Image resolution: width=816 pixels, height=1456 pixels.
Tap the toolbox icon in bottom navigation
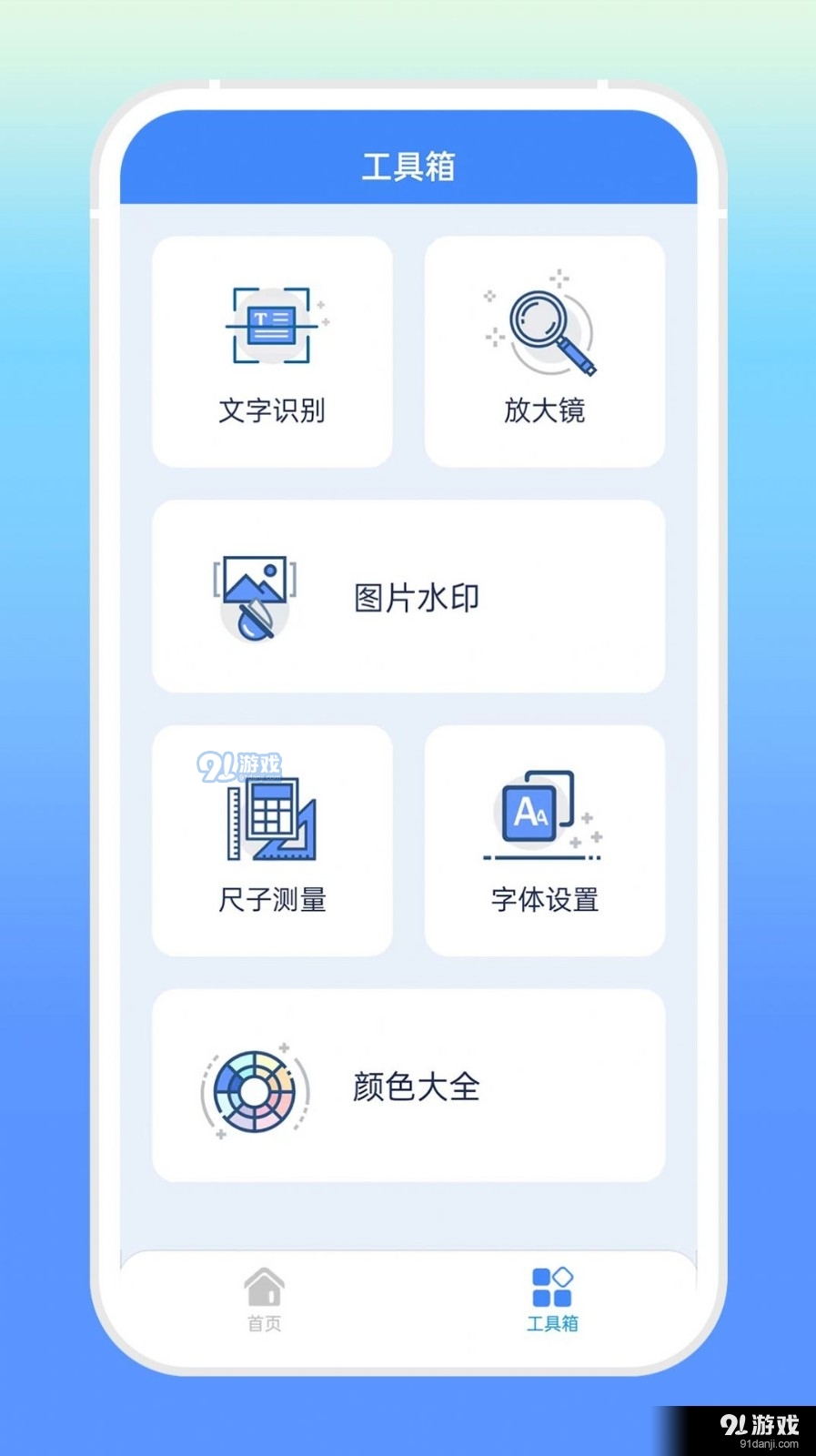click(550, 1283)
